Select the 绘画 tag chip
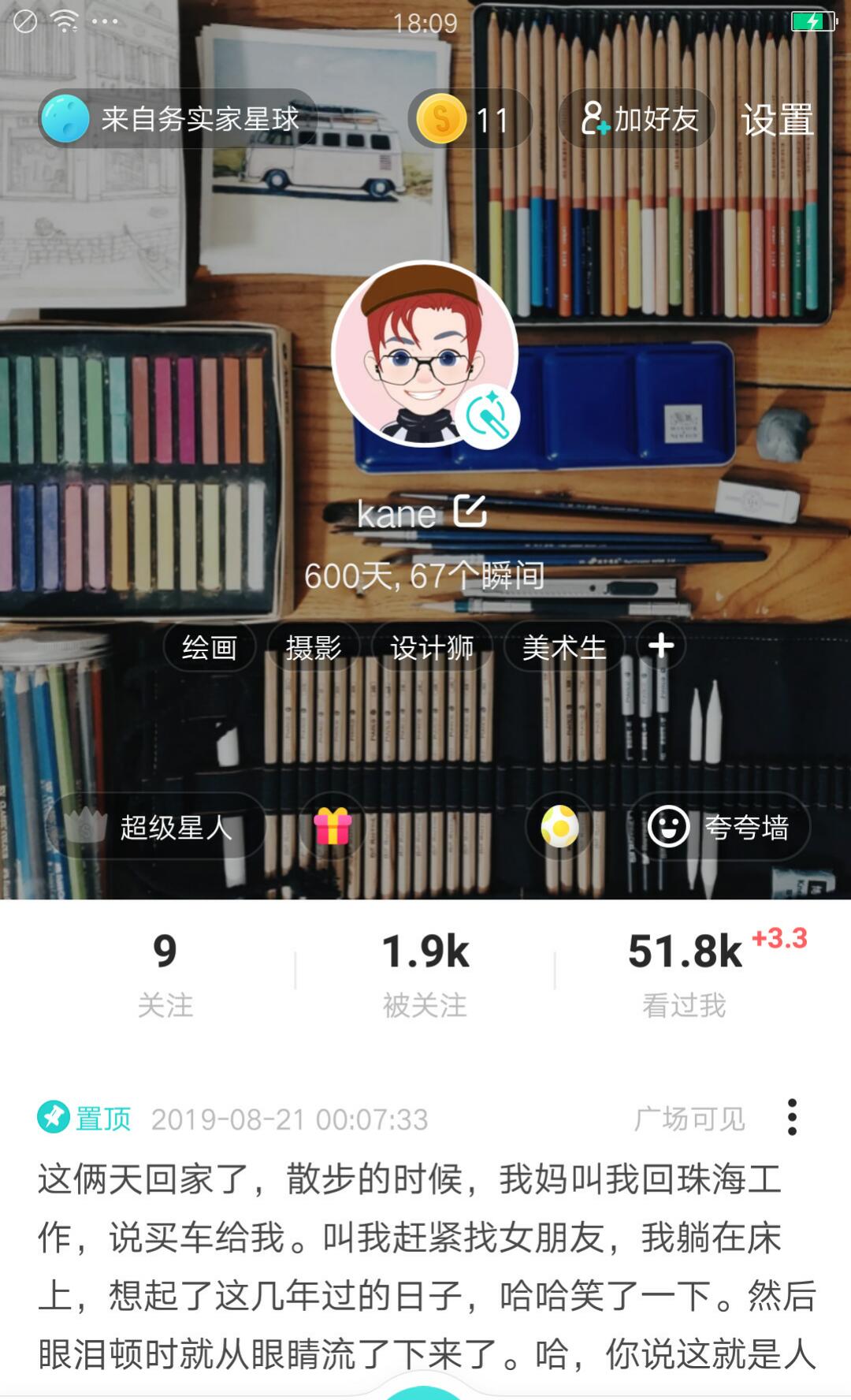The width and height of the screenshot is (851, 1400). [x=210, y=647]
